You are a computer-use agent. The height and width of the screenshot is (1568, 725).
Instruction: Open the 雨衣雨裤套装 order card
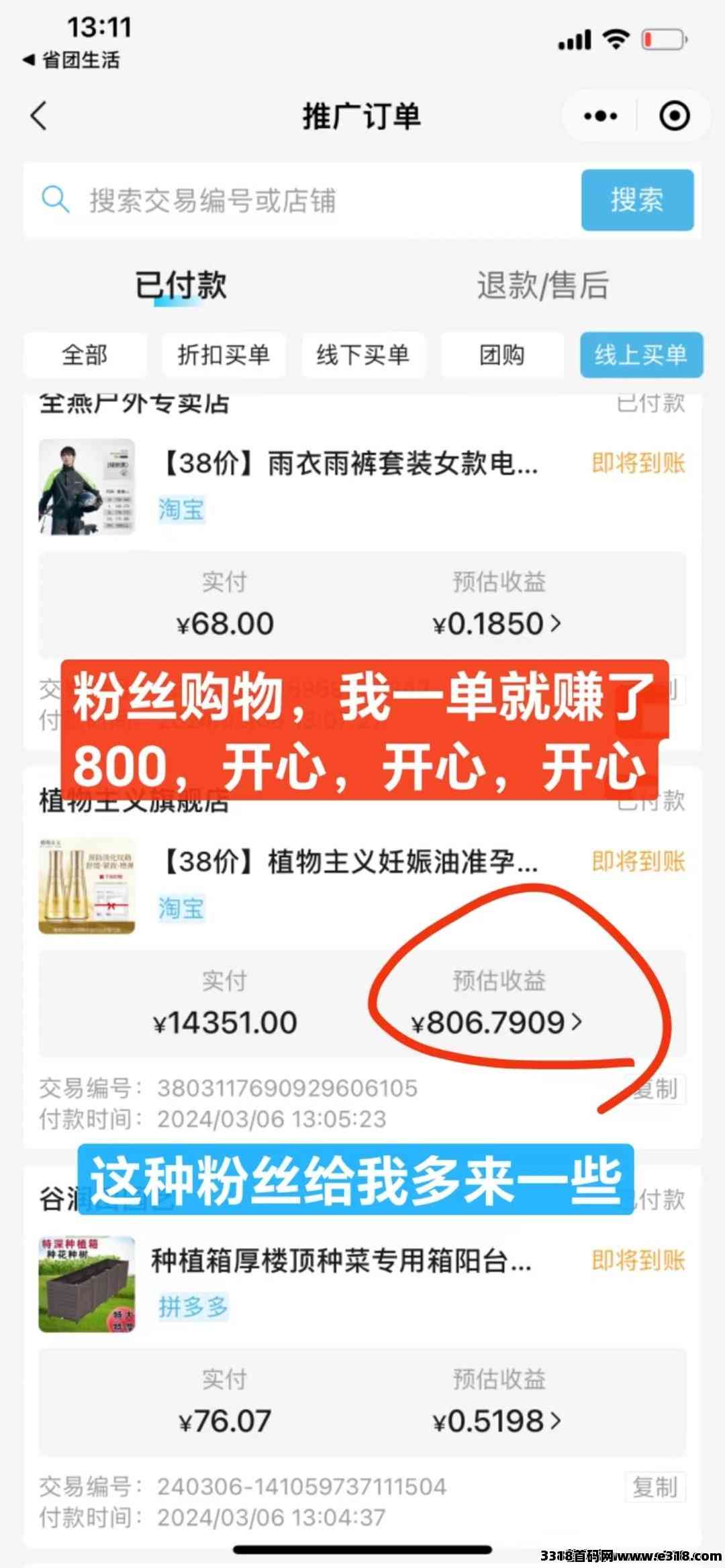349,464
